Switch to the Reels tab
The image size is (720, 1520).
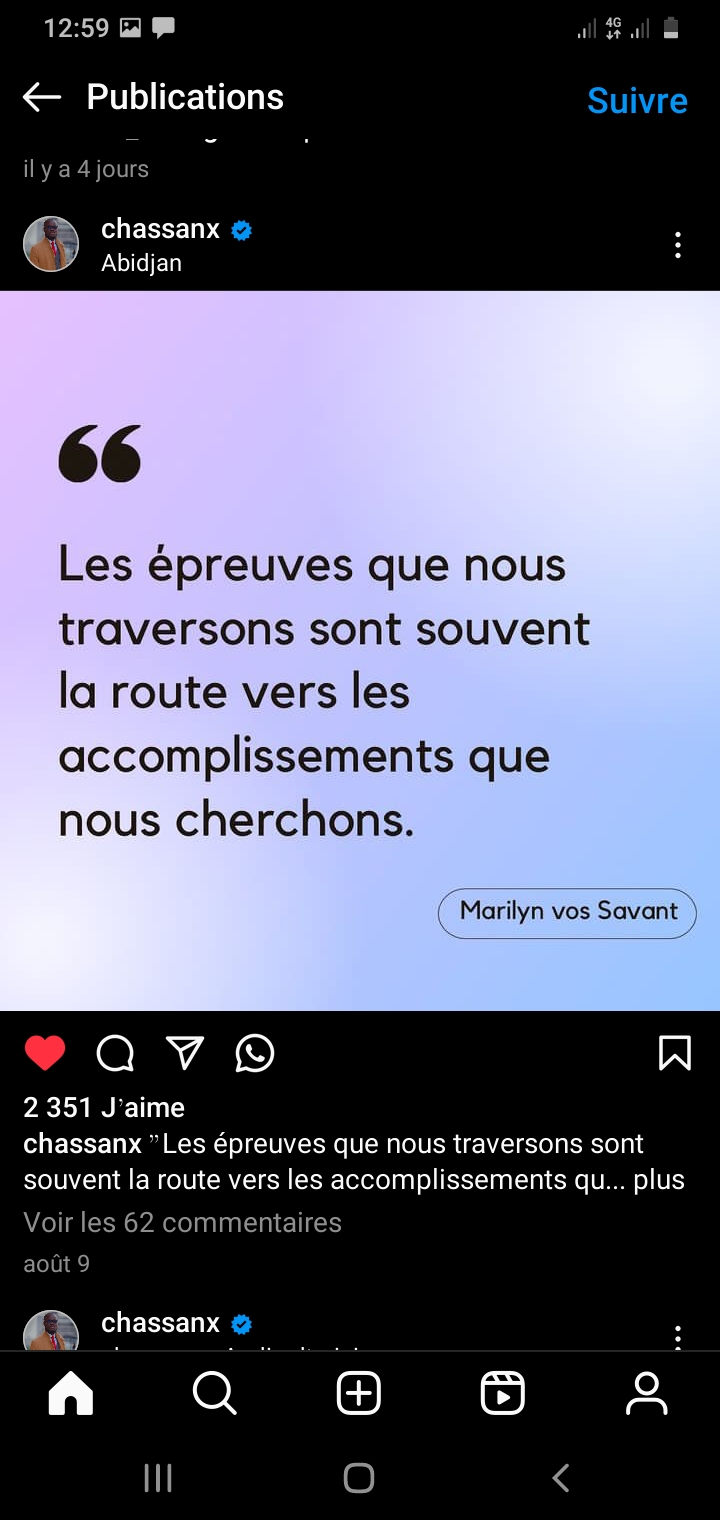(503, 1393)
